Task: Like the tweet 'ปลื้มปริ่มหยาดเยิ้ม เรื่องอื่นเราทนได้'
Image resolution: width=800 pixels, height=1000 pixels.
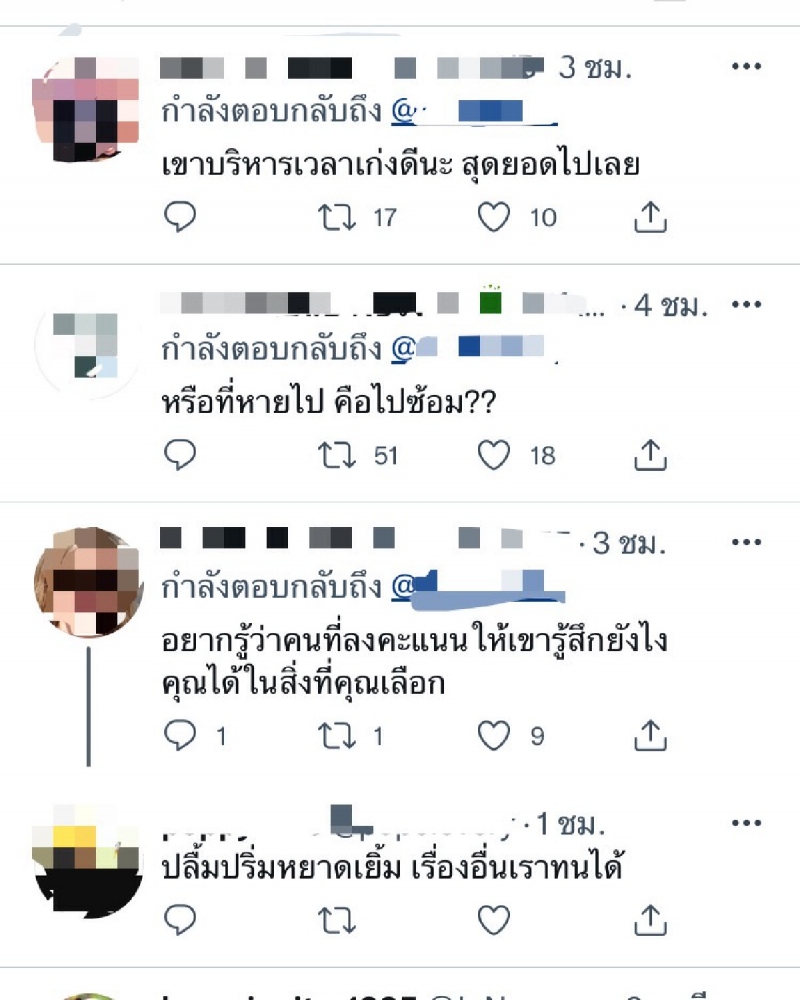Action: (x=493, y=918)
